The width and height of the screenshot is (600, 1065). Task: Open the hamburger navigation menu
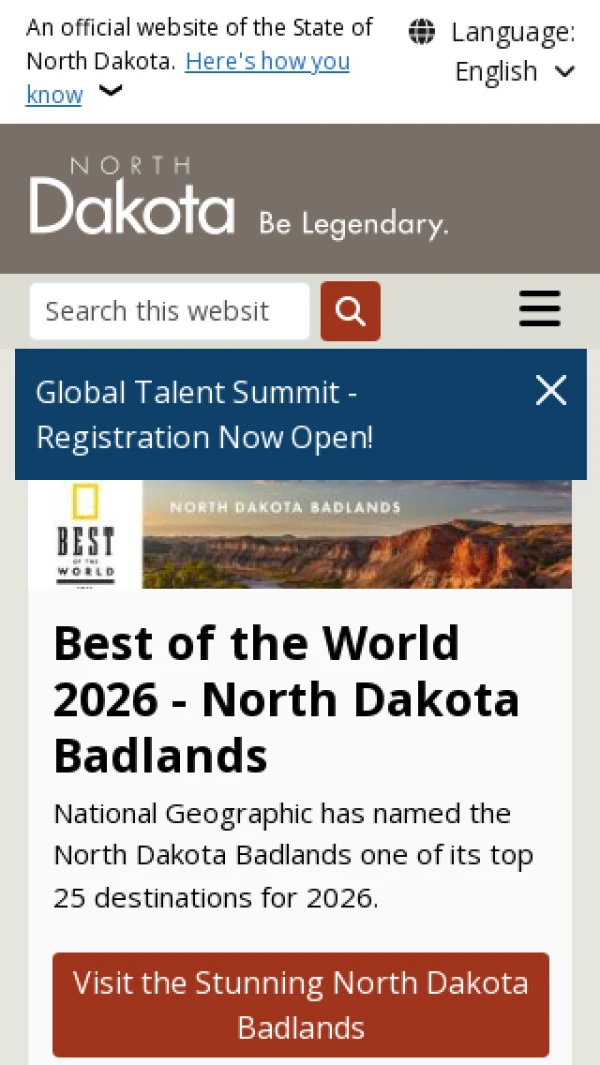click(x=540, y=309)
